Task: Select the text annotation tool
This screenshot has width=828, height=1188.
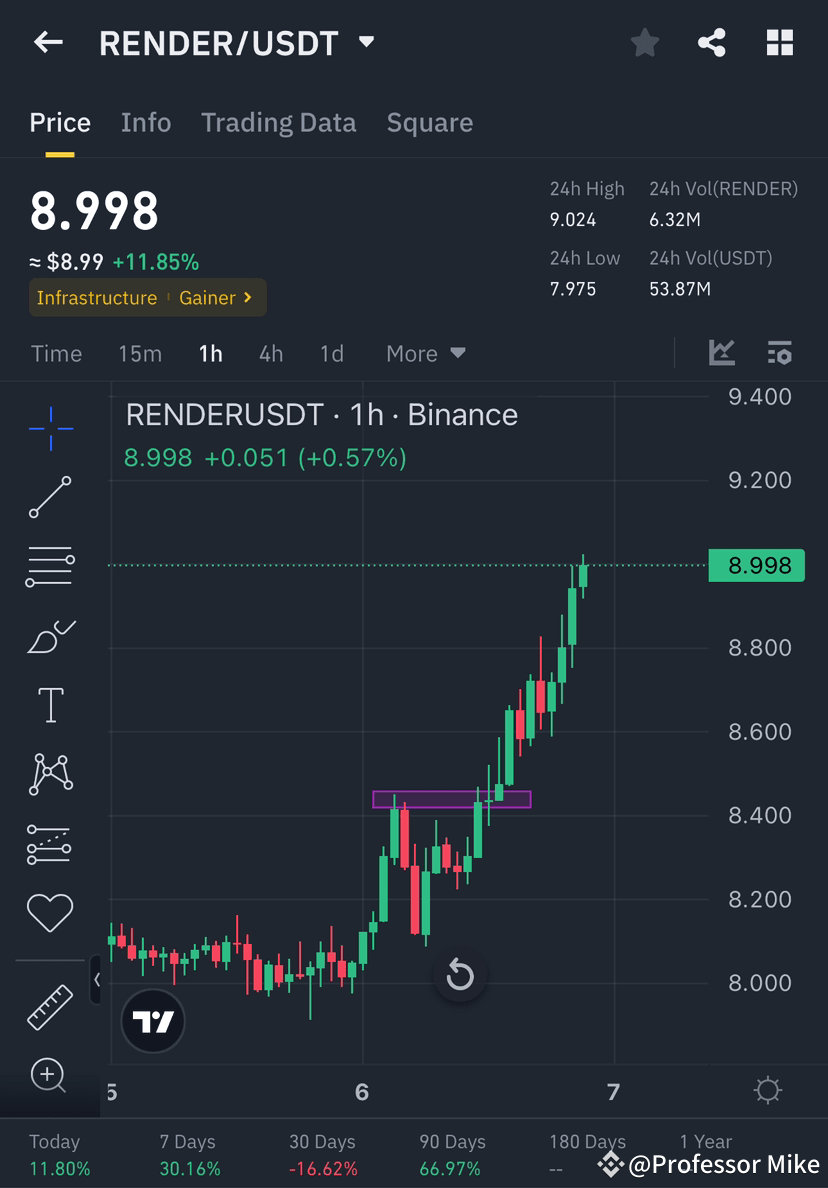Action: coord(48,704)
